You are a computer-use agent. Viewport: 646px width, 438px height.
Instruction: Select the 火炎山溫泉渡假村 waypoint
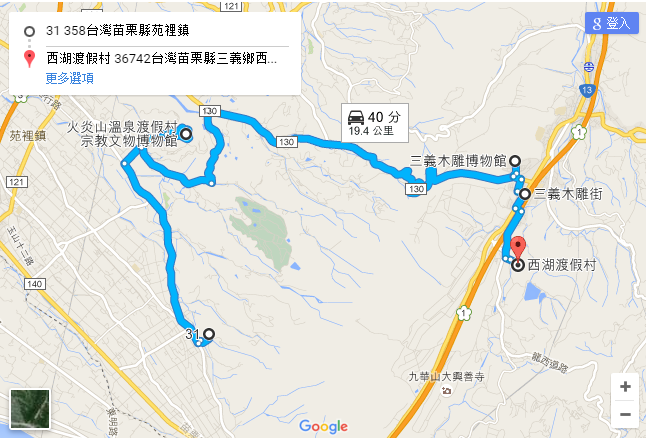click(185, 133)
